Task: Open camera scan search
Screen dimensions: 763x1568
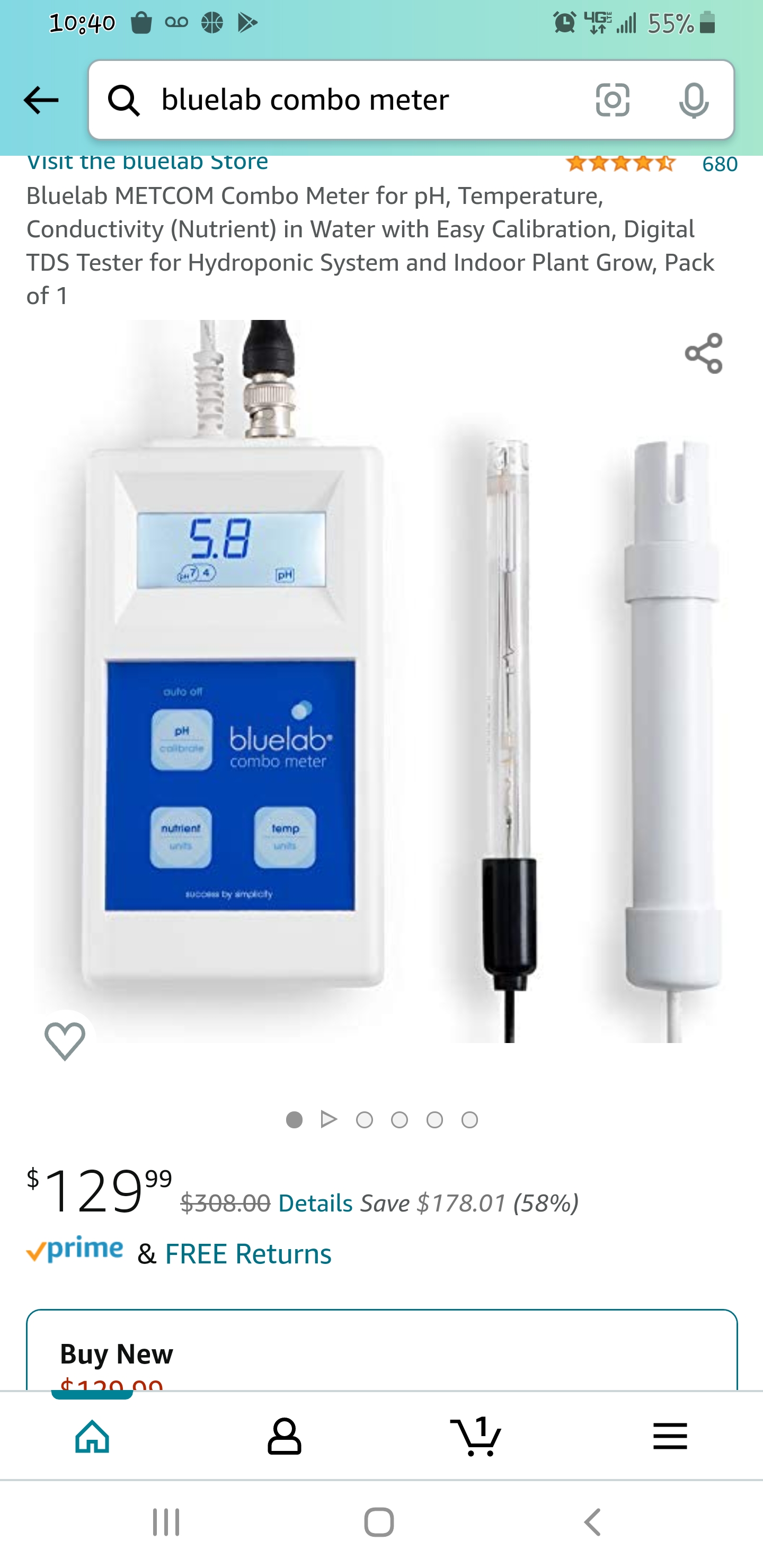Action: (x=612, y=101)
